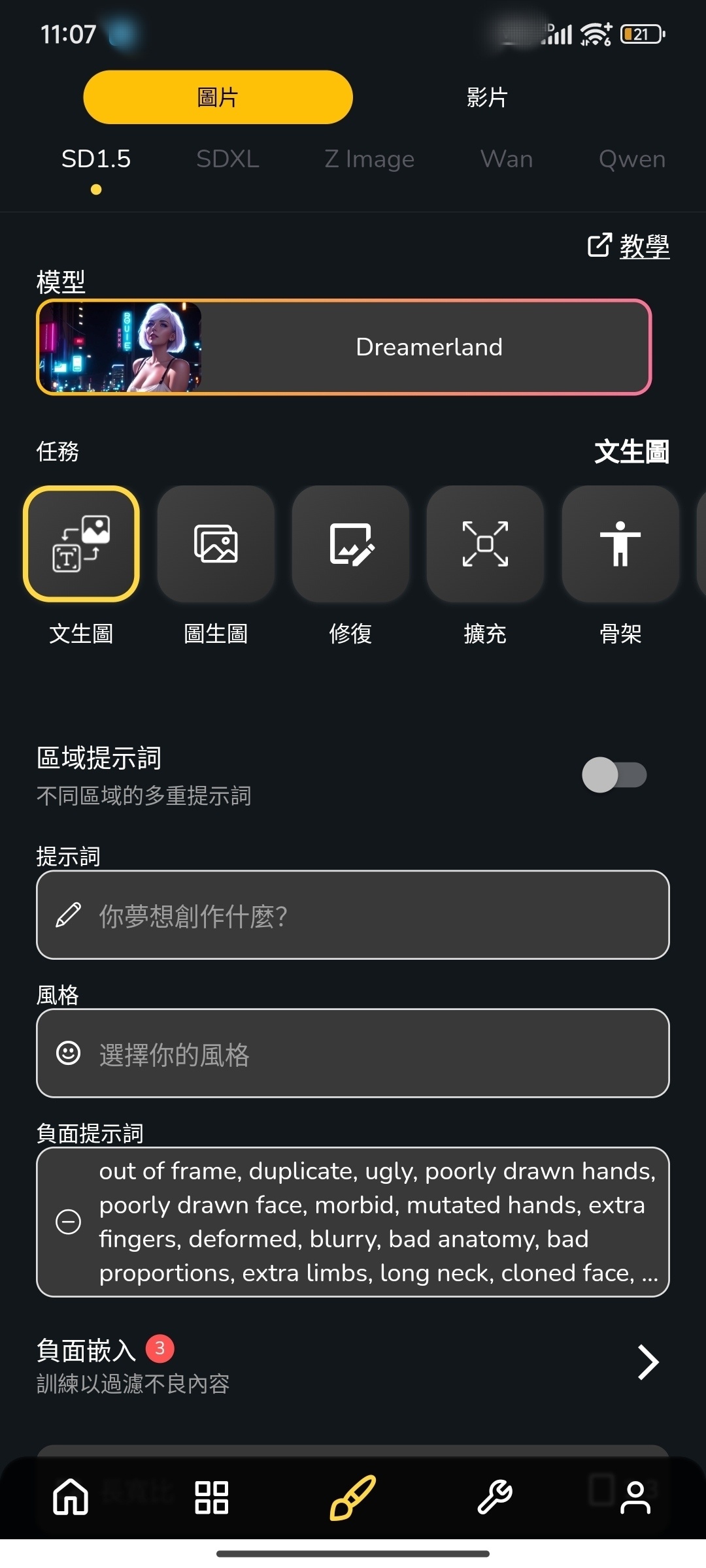Enable the 區域提示詞 toggle
Image resolution: width=706 pixels, height=1568 pixels.
point(614,775)
